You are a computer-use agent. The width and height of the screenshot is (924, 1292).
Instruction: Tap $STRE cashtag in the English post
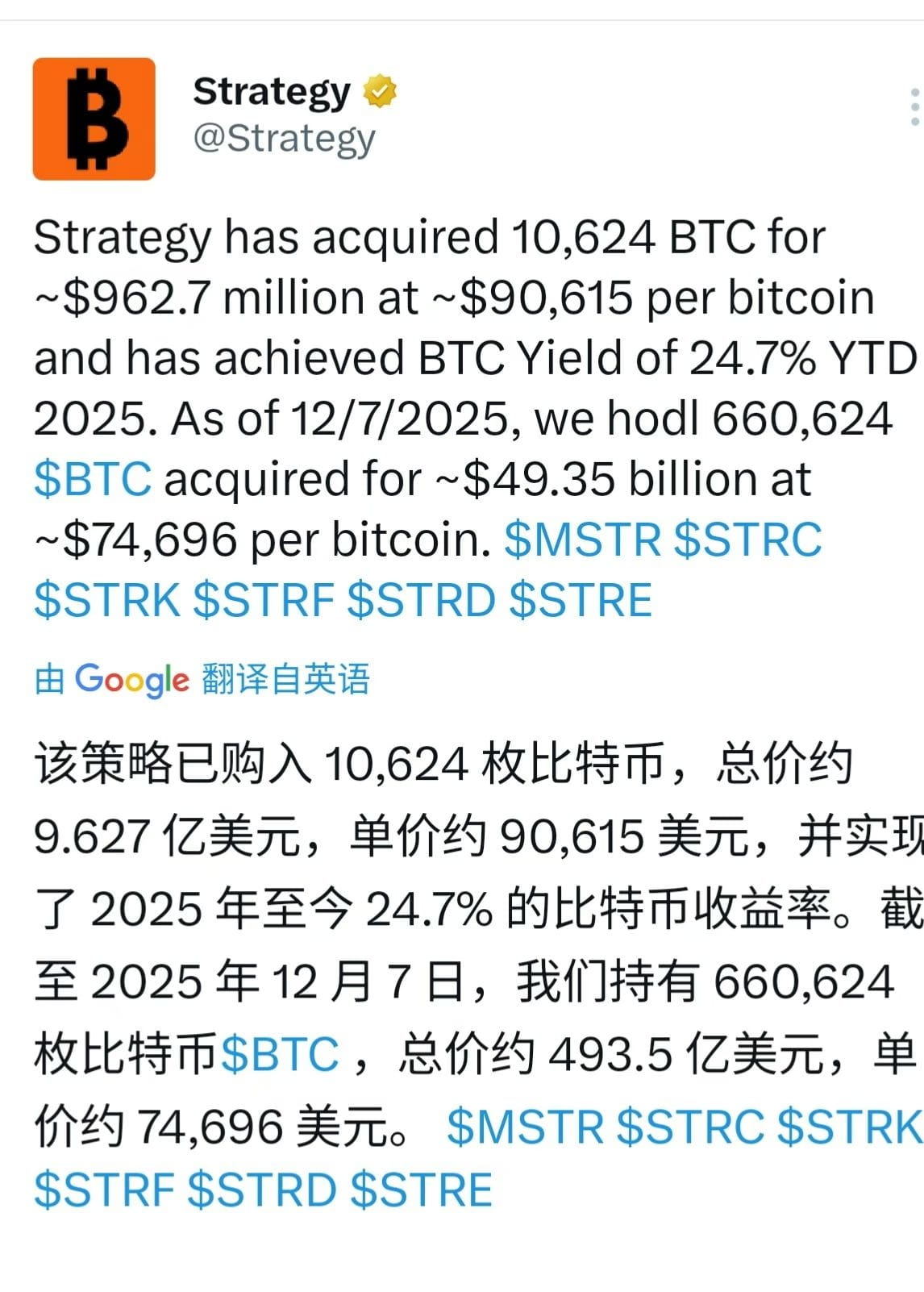[x=581, y=601]
